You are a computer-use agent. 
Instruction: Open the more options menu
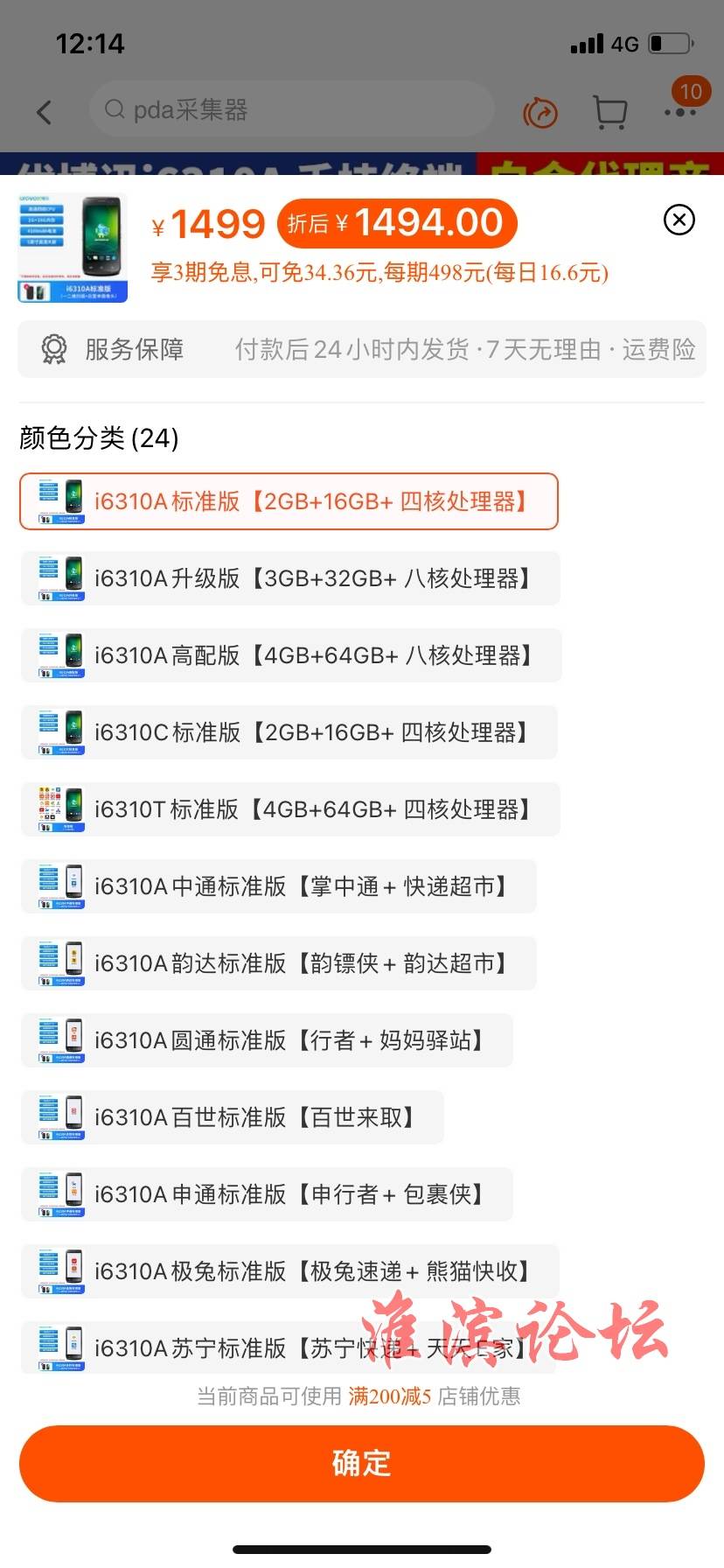[680, 112]
